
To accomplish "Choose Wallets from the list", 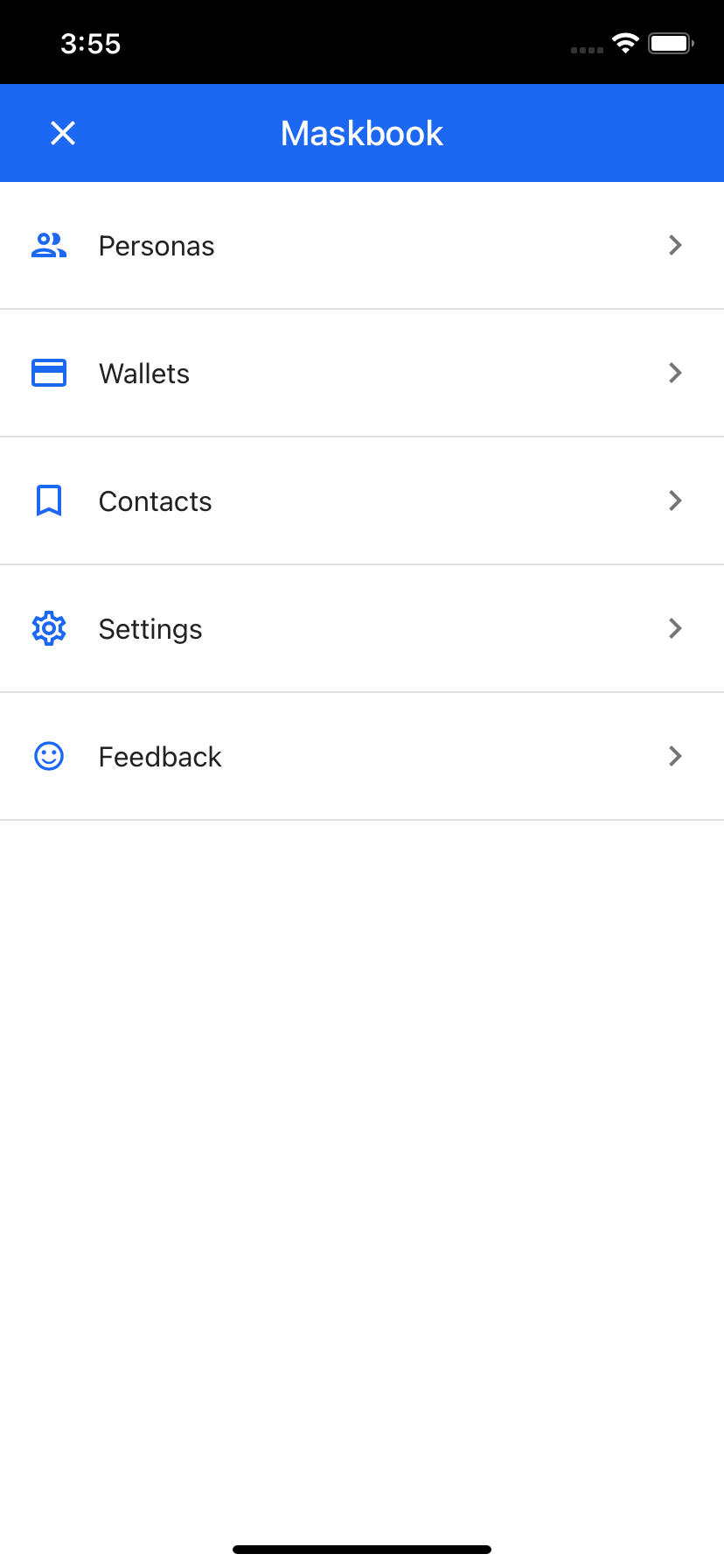I will [144, 373].
